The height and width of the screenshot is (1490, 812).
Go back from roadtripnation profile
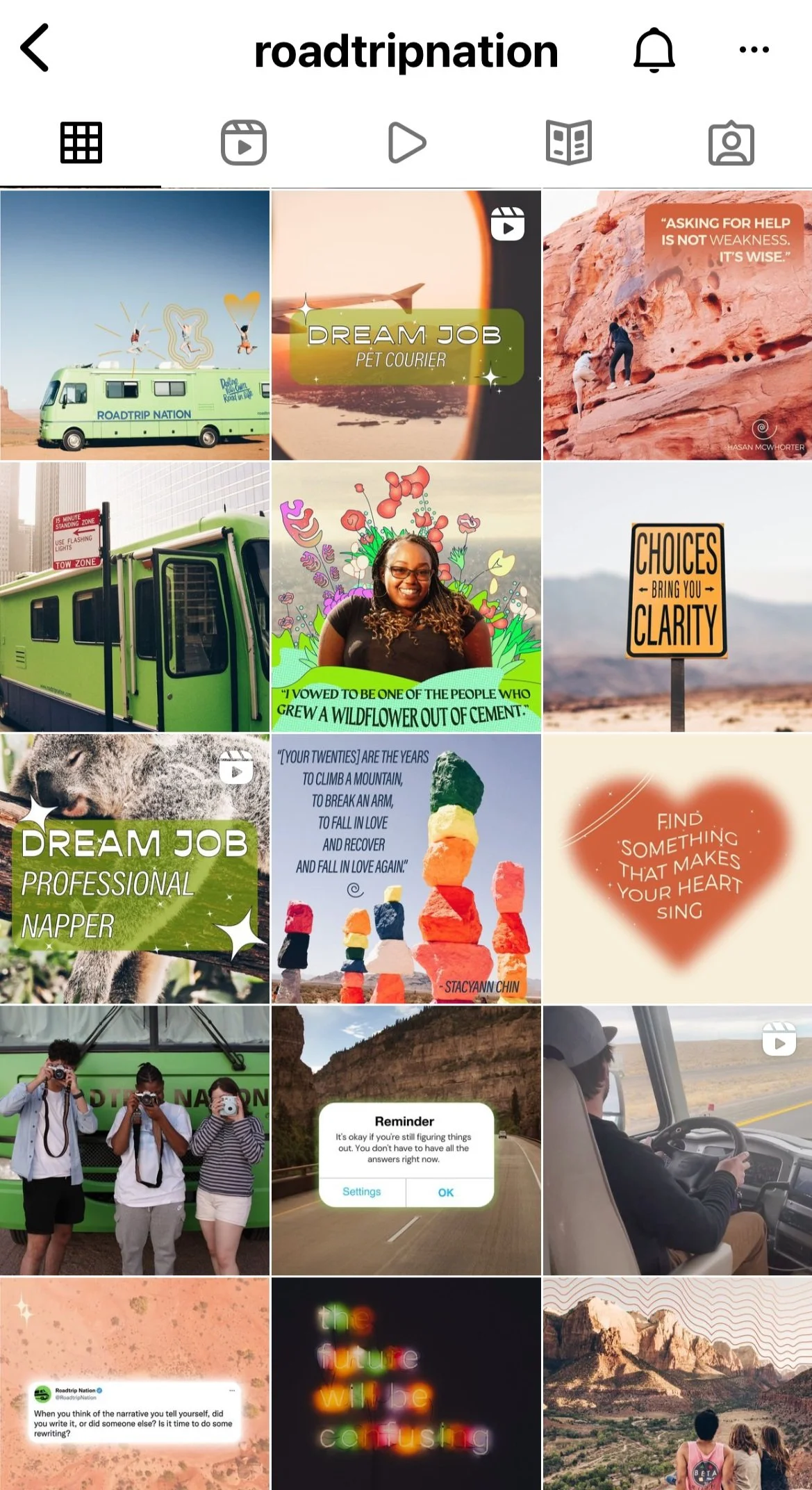tap(35, 49)
